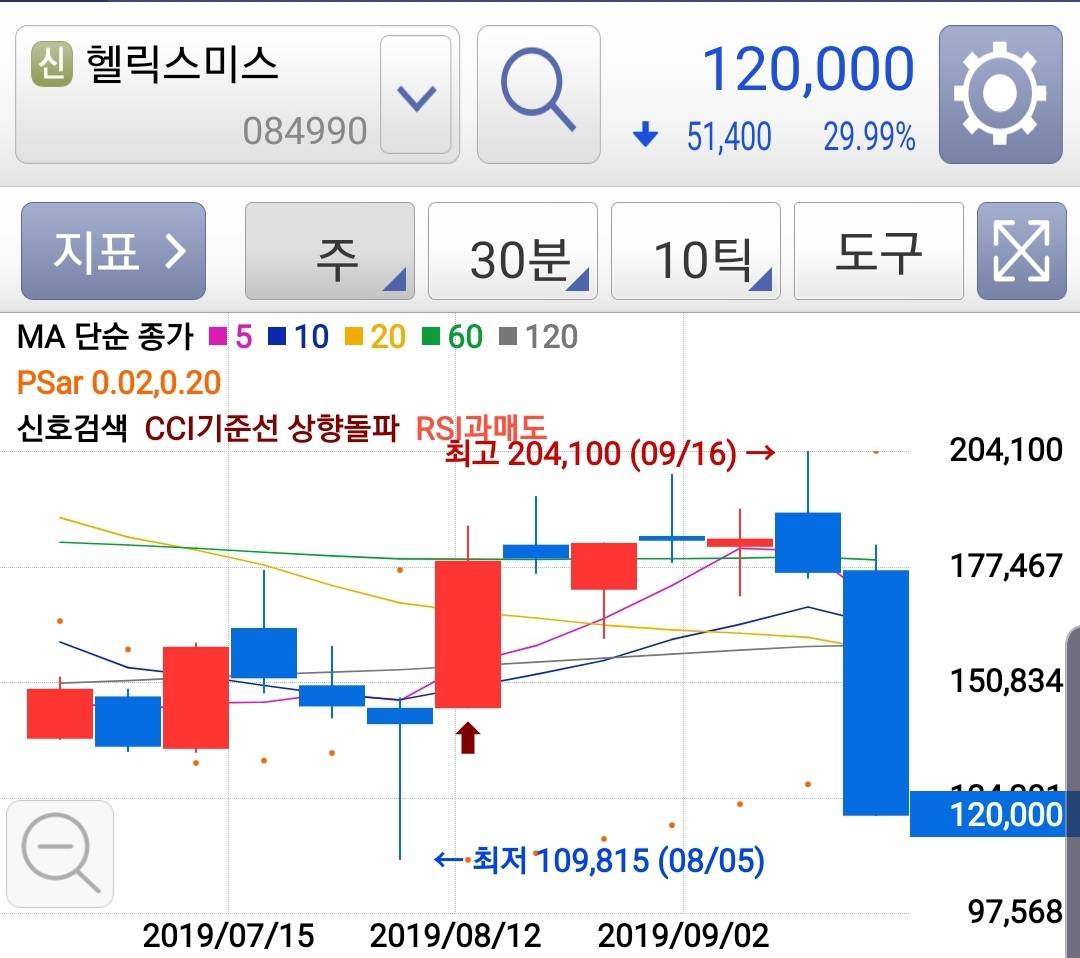1080x958 pixels.
Task: Search for a stock with magnifier
Action: 538,95
